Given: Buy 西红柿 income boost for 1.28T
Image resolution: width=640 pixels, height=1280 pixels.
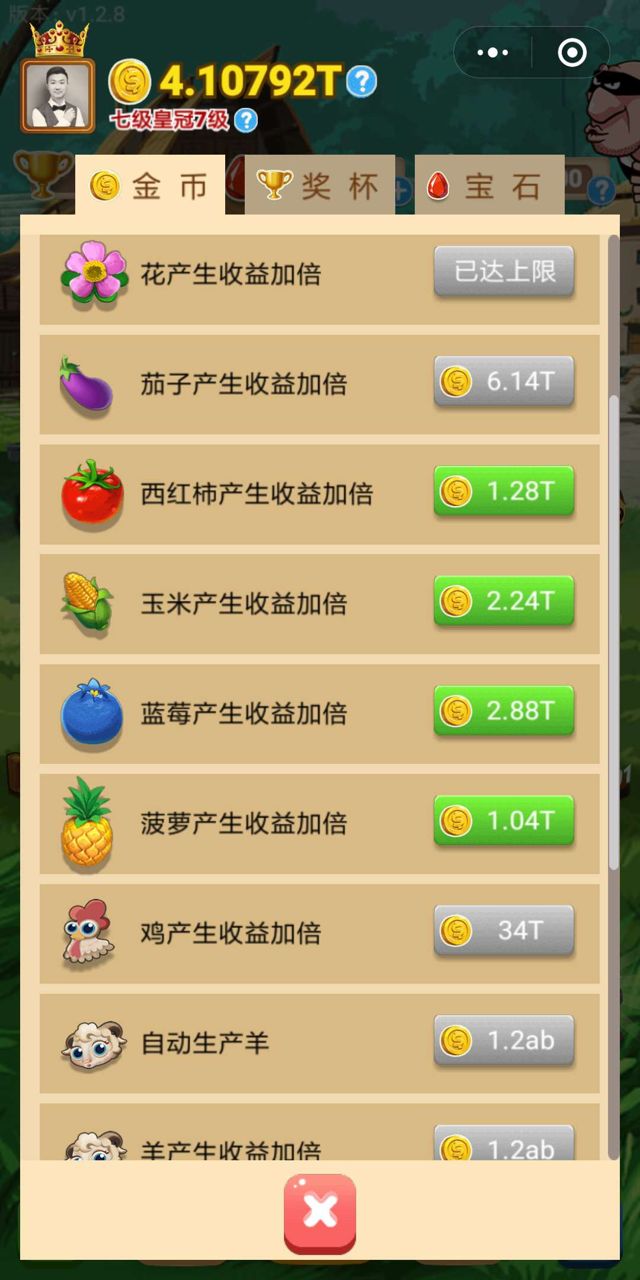Looking at the screenshot, I should (x=503, y=491).
